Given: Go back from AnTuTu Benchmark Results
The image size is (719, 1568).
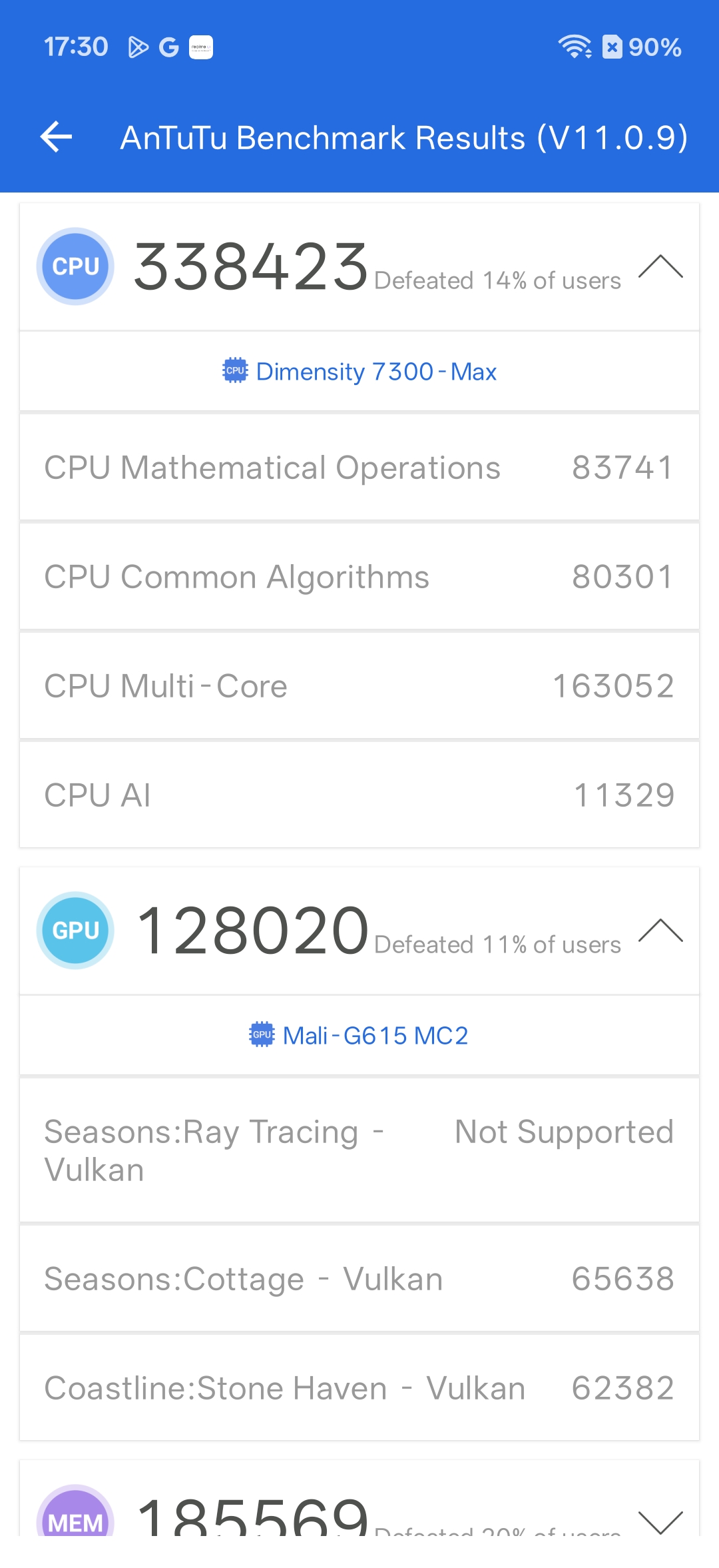Looking at the screenshot, I should coord(56,137).
